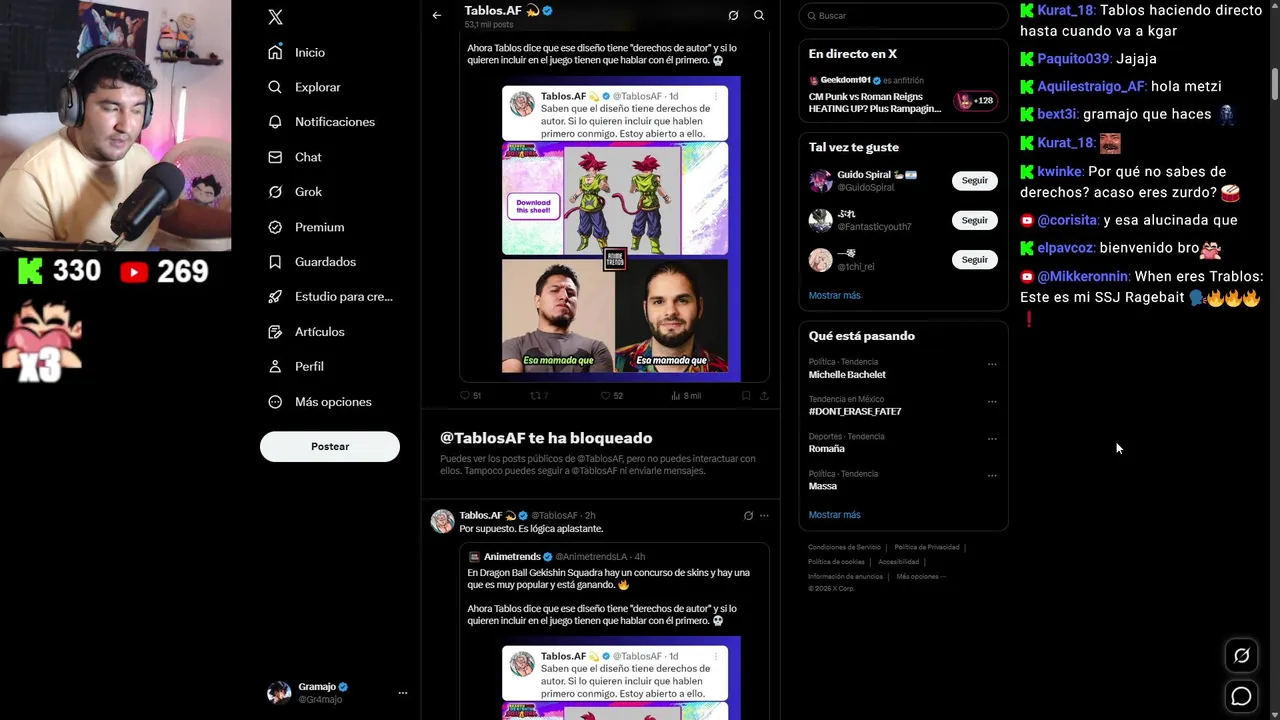The image size is (1280, 720).
Task: Open the Michelle Bachelet trend
Action: 847,375
